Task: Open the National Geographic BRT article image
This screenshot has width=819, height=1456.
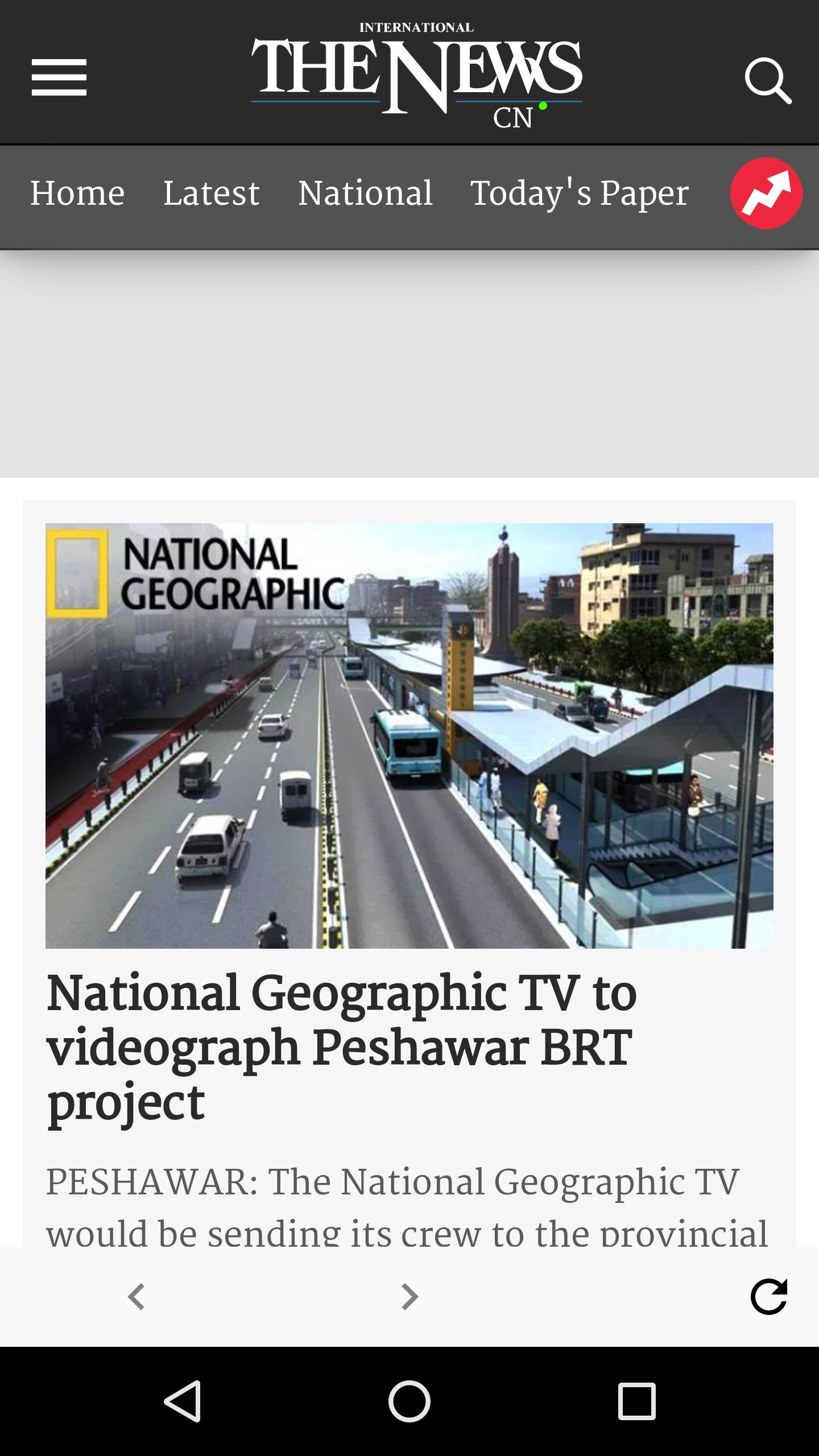Action: [409, 735]
